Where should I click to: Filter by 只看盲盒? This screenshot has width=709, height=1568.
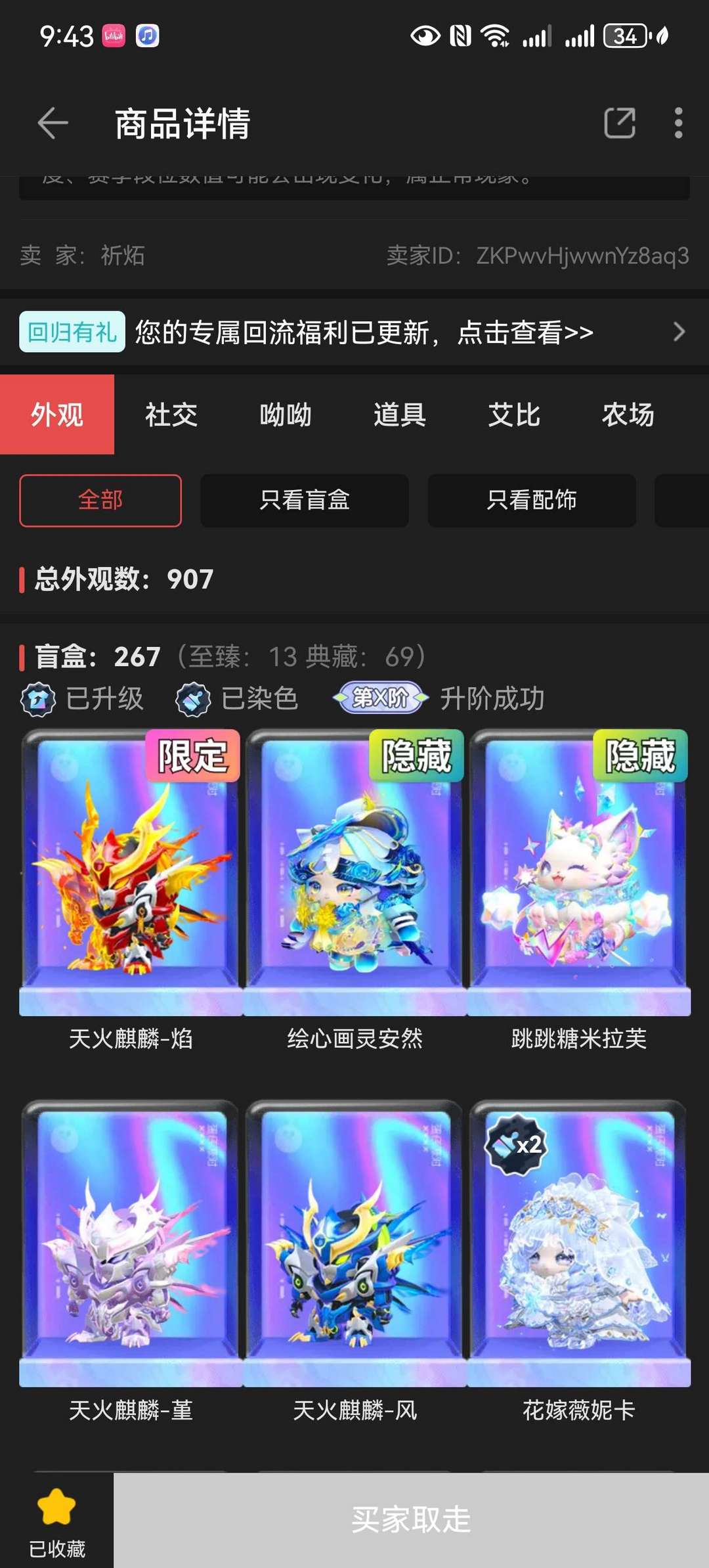point(305,501)
